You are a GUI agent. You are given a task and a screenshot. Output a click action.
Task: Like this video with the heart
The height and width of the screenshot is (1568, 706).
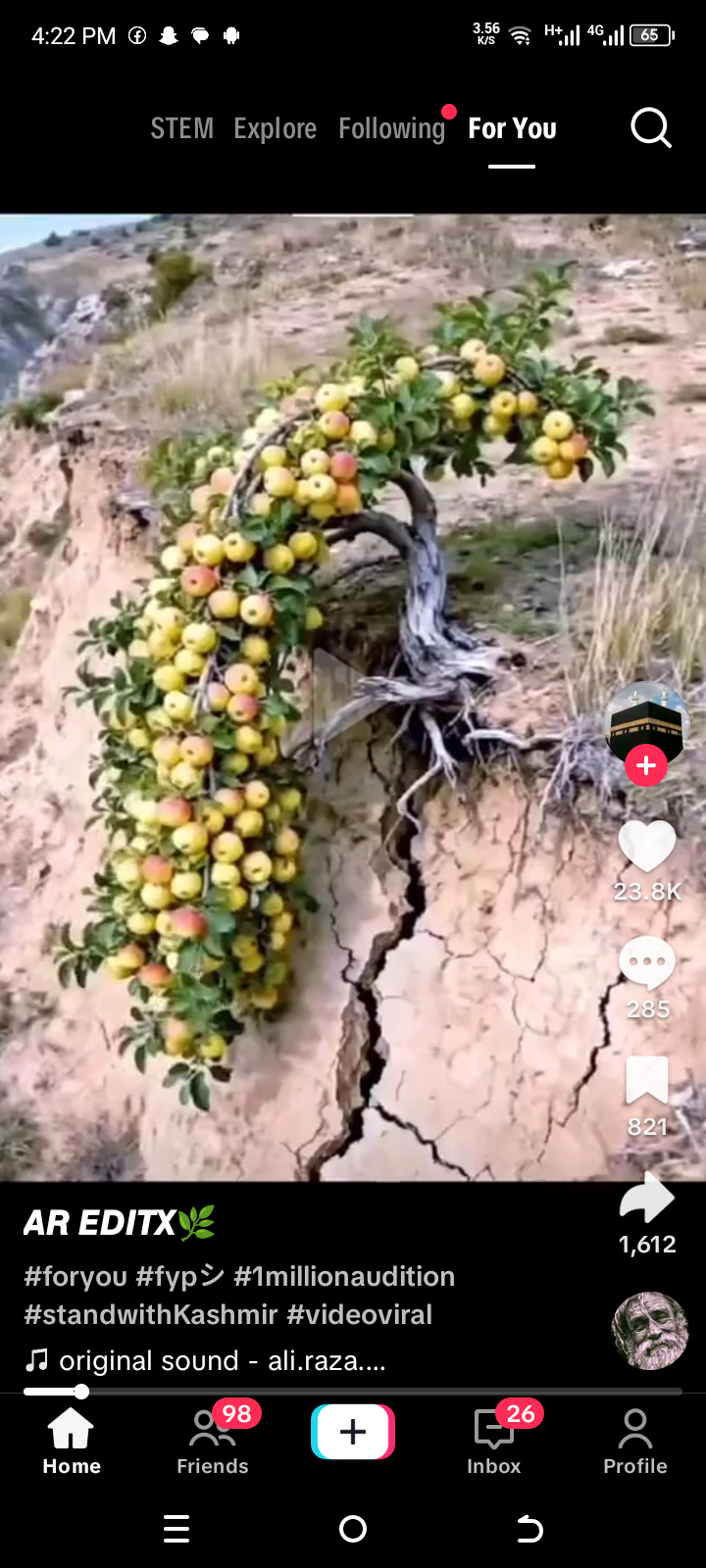[647, 846]
